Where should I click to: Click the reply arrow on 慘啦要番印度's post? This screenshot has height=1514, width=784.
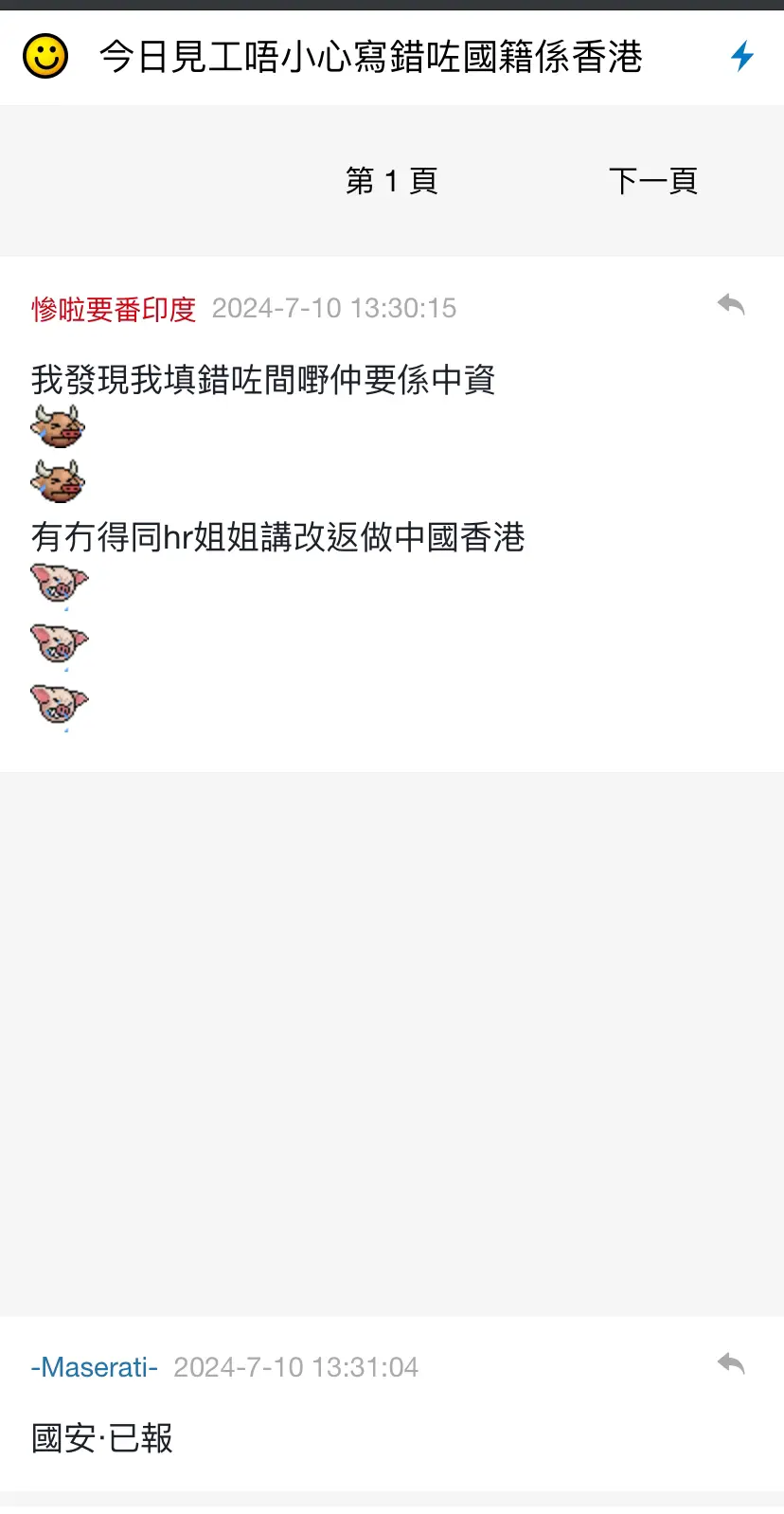[730, 305]
